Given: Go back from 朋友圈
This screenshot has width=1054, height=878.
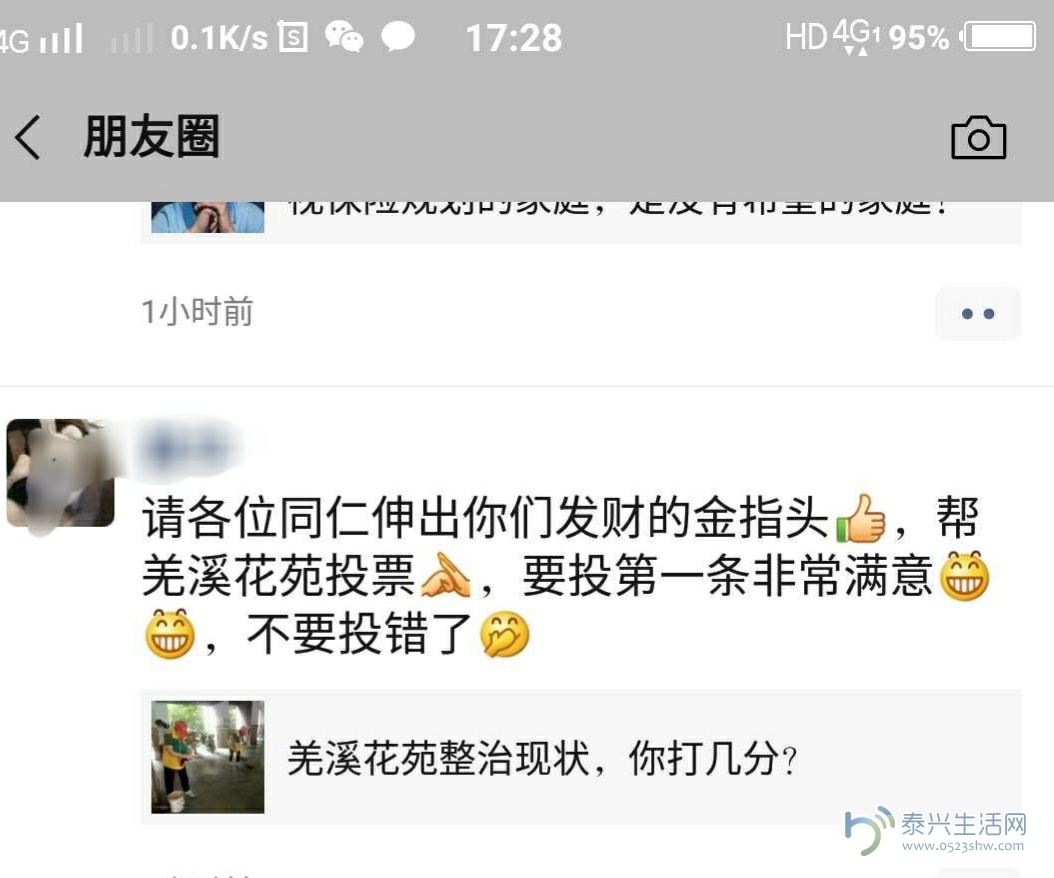Looking at the screenshot, I should (x=28, y=137).
